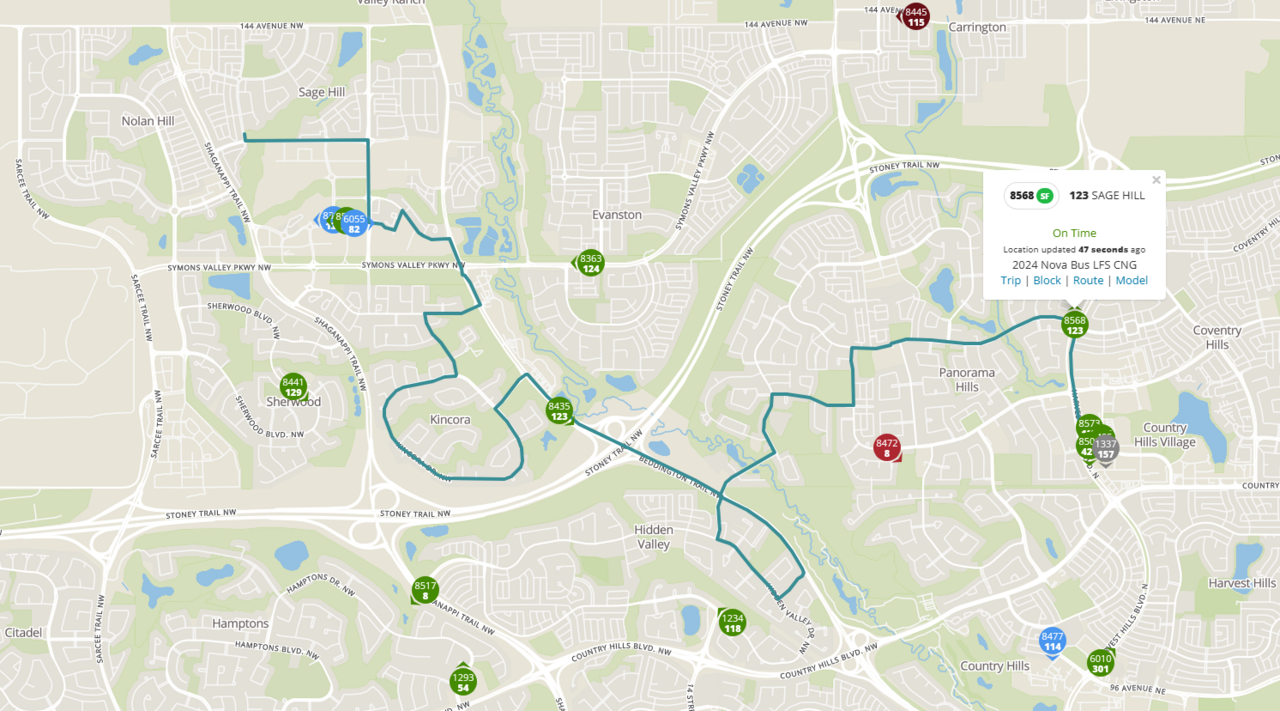Screen dimensions: 1280x711
Task: Open the Trip link in popup
Action: (x=1011, y=280)
